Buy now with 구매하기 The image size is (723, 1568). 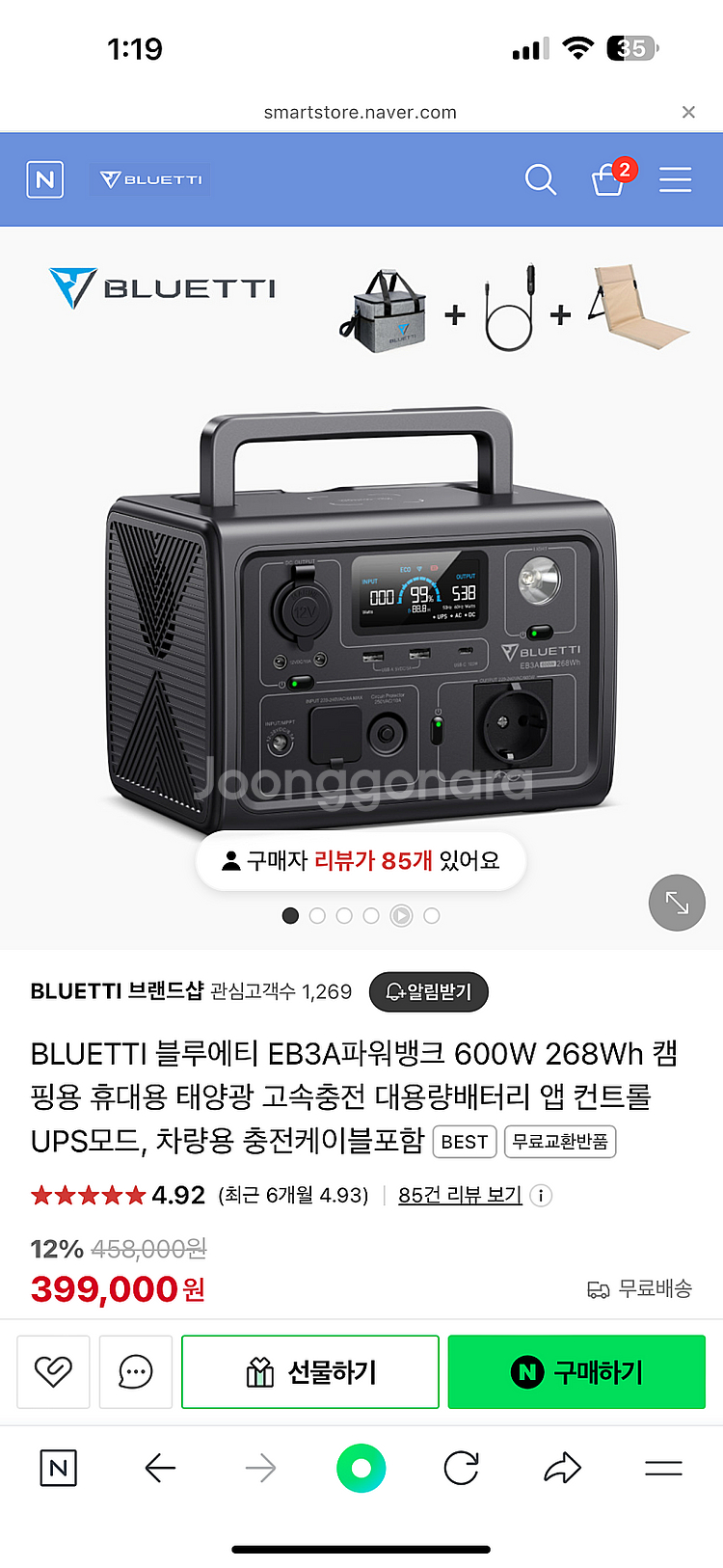pos(576,1371)
